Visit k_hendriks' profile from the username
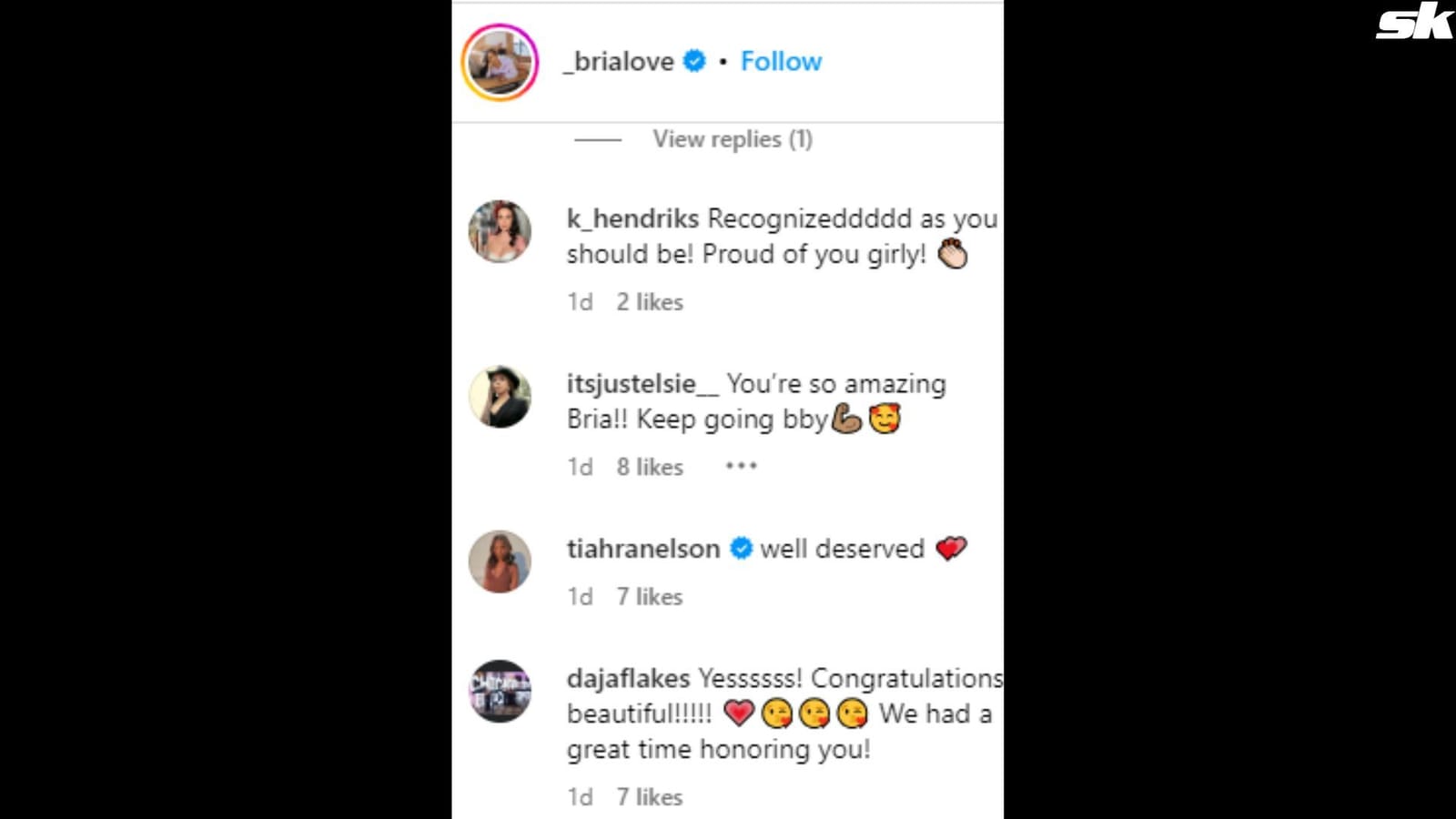Image resolution: width=1456 pixels, height=819 pixels. (x=632, y=218)
